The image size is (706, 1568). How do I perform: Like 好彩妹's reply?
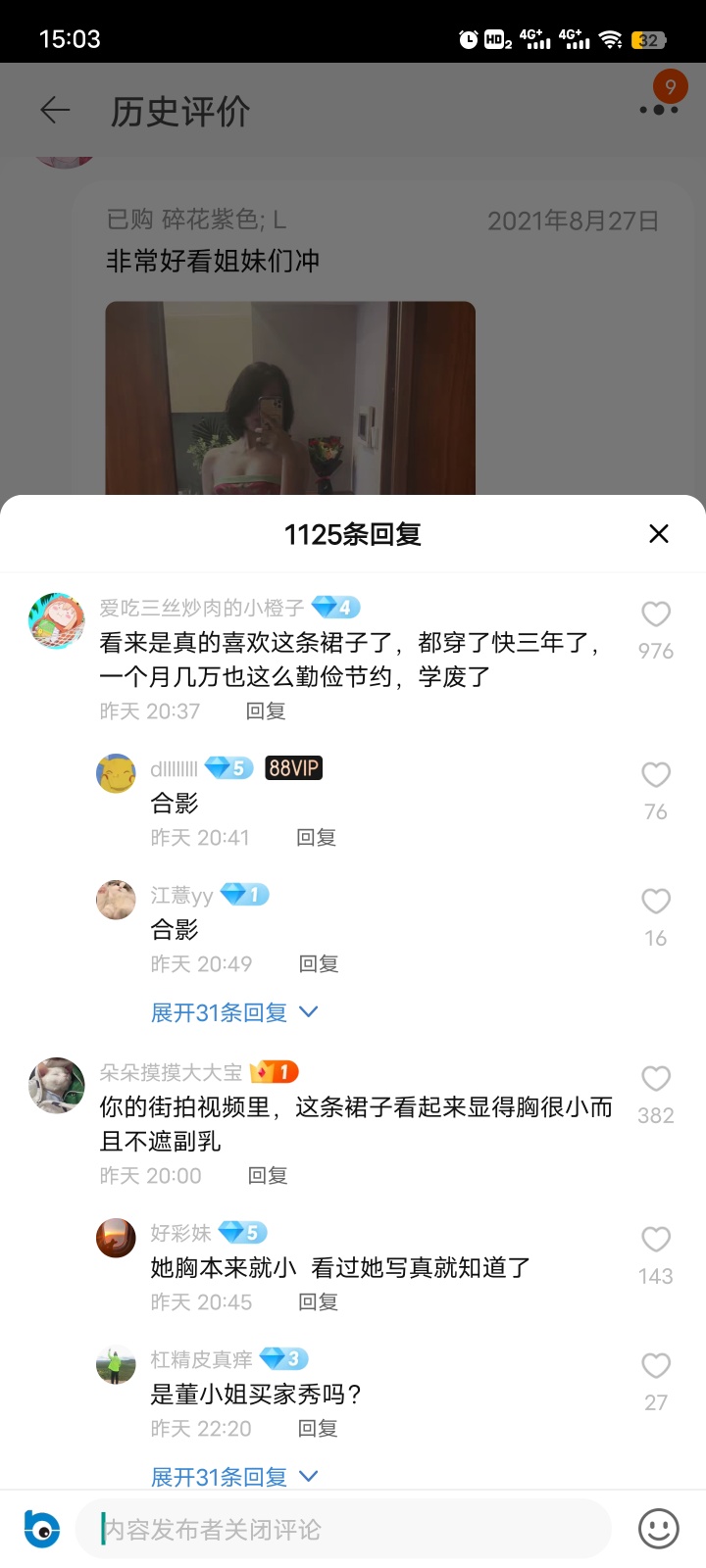pos(655,1240)
